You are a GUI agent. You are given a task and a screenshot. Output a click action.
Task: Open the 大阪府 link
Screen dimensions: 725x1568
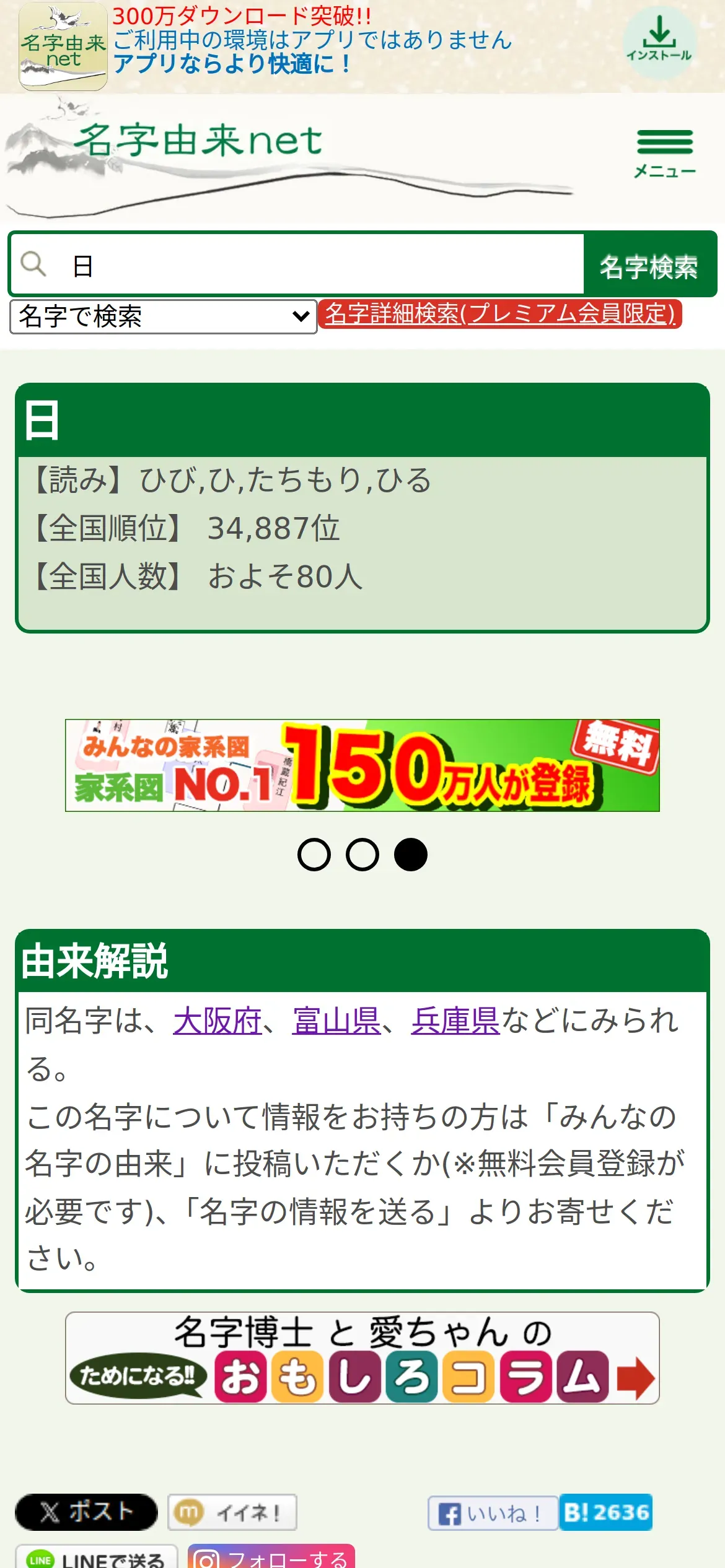217,1021
